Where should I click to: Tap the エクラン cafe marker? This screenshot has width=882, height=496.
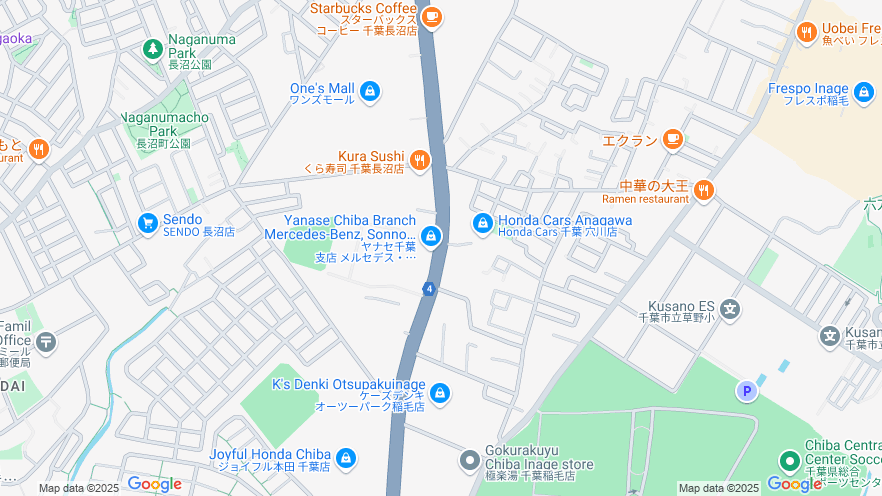pos(673,139)
